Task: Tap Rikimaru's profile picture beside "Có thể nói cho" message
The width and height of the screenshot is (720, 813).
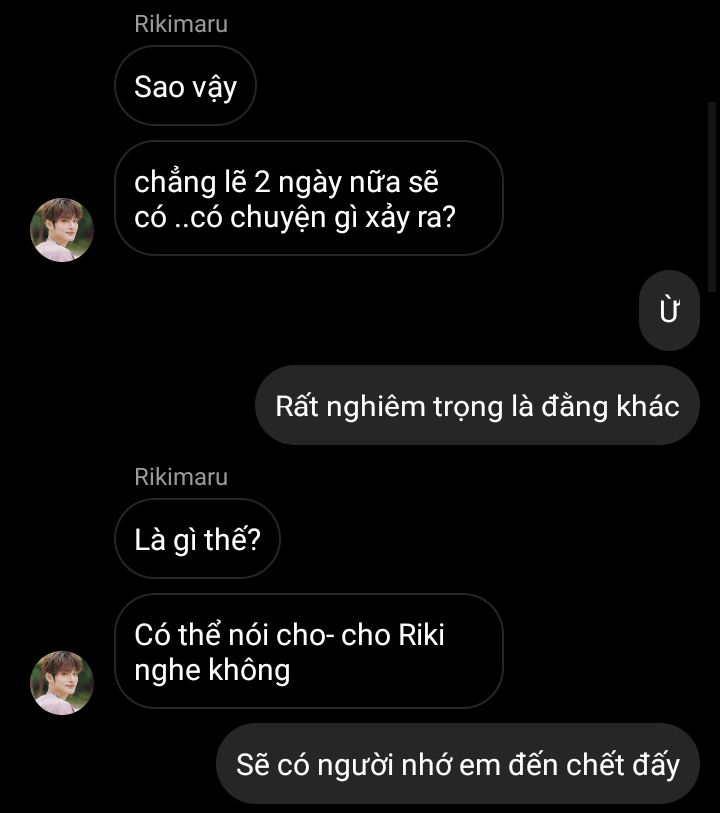Action: coord(62,683)
